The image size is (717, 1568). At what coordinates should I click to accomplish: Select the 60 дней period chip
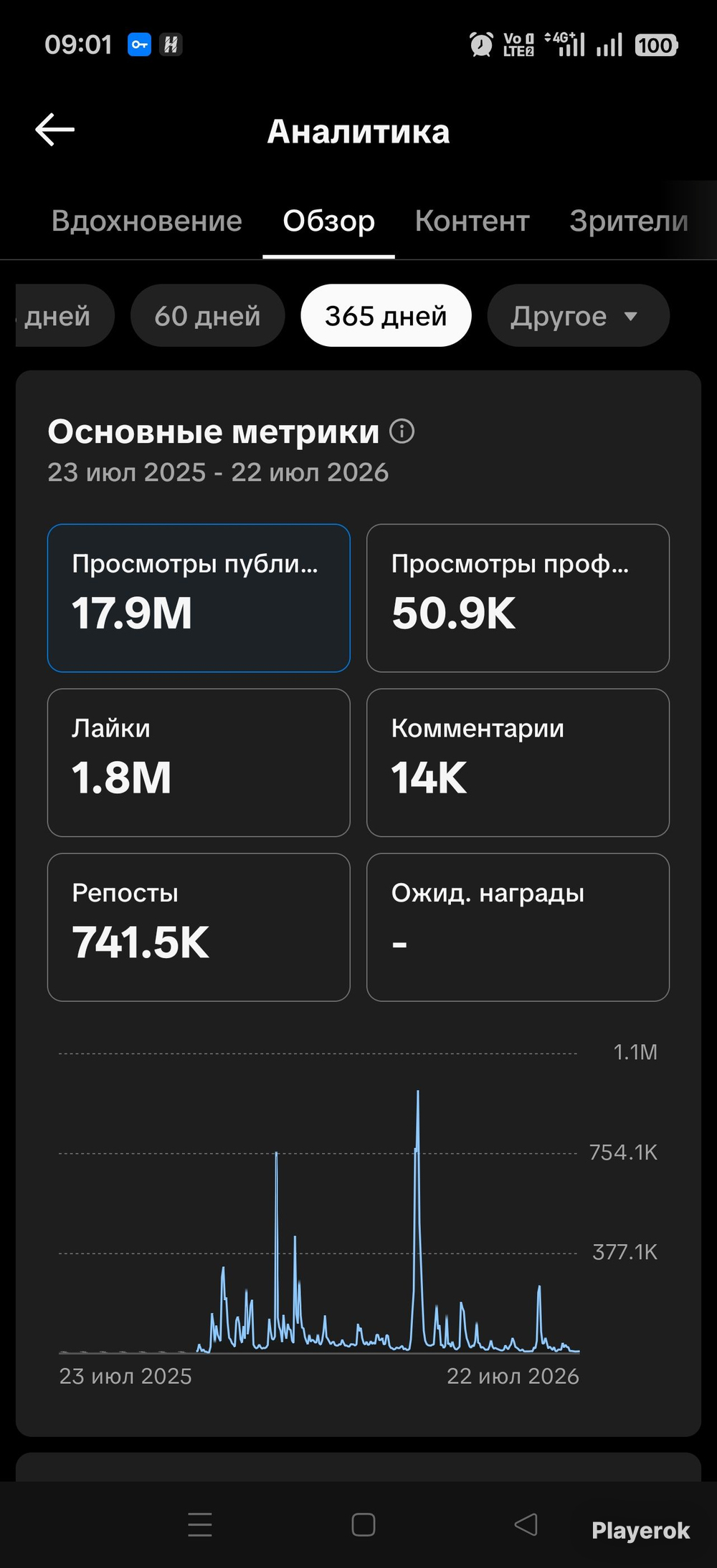[208, 315]
